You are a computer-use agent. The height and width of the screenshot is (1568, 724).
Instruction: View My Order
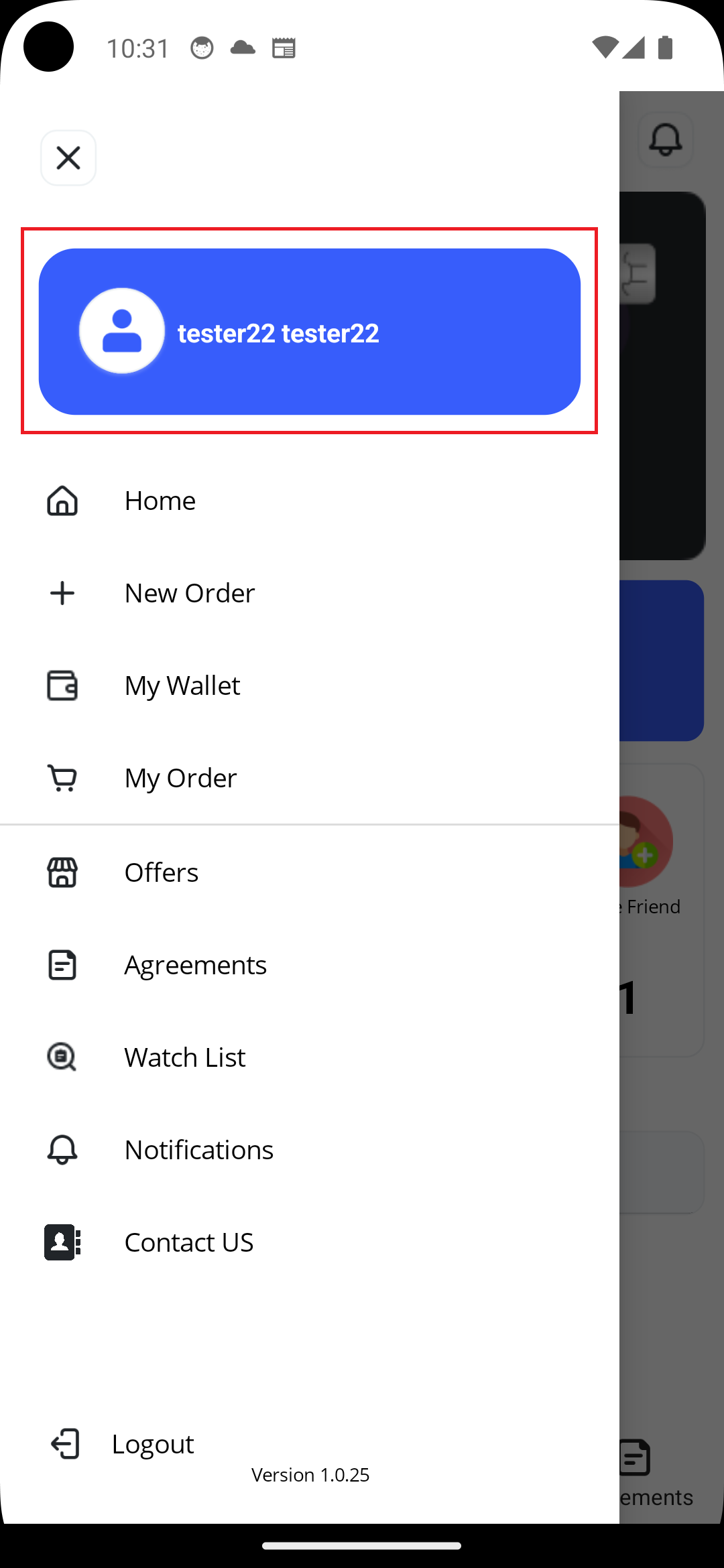click(x=180, y=778)
